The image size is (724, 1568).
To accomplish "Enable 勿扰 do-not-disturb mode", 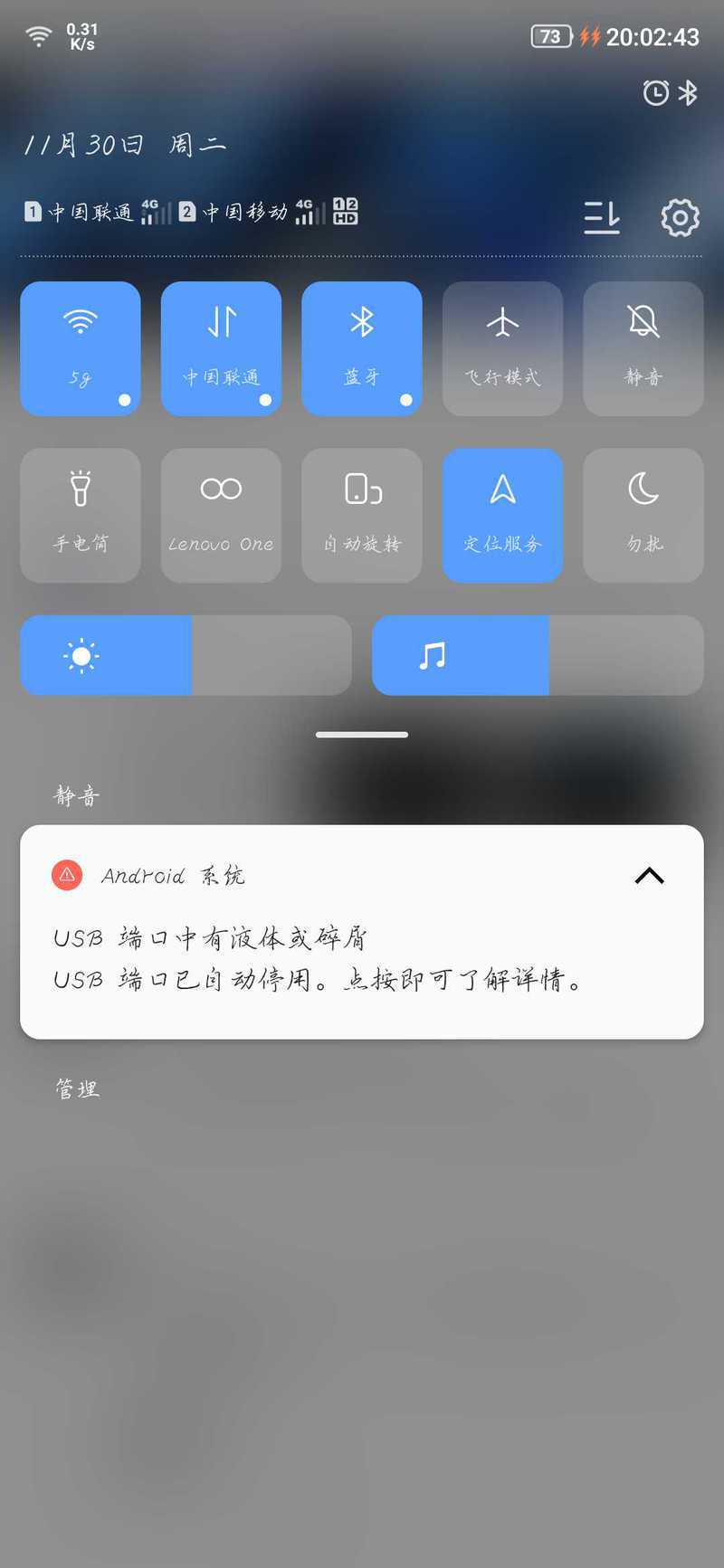I will click(643, 515).
